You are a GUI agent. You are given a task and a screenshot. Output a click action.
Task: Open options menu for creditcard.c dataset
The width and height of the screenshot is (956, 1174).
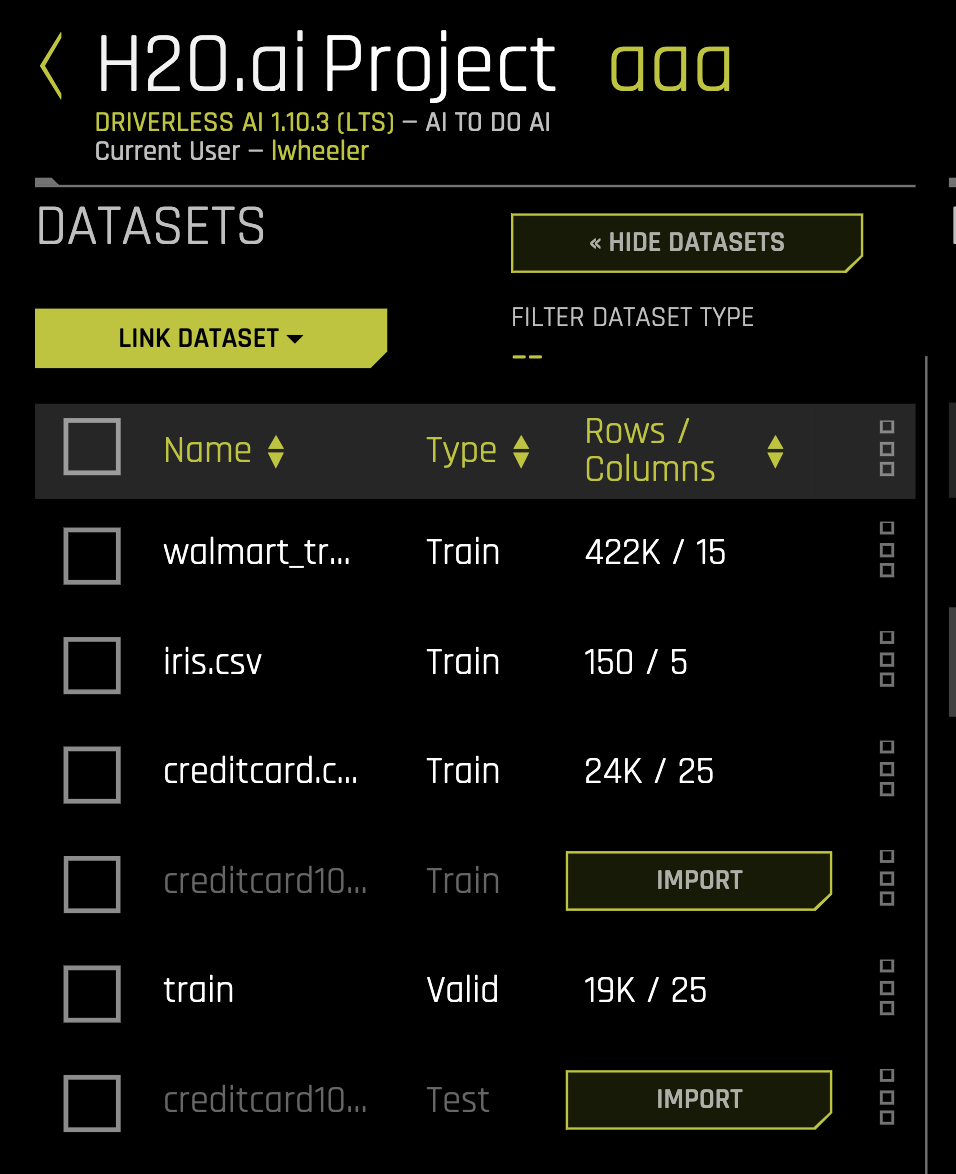coord(886,770)
